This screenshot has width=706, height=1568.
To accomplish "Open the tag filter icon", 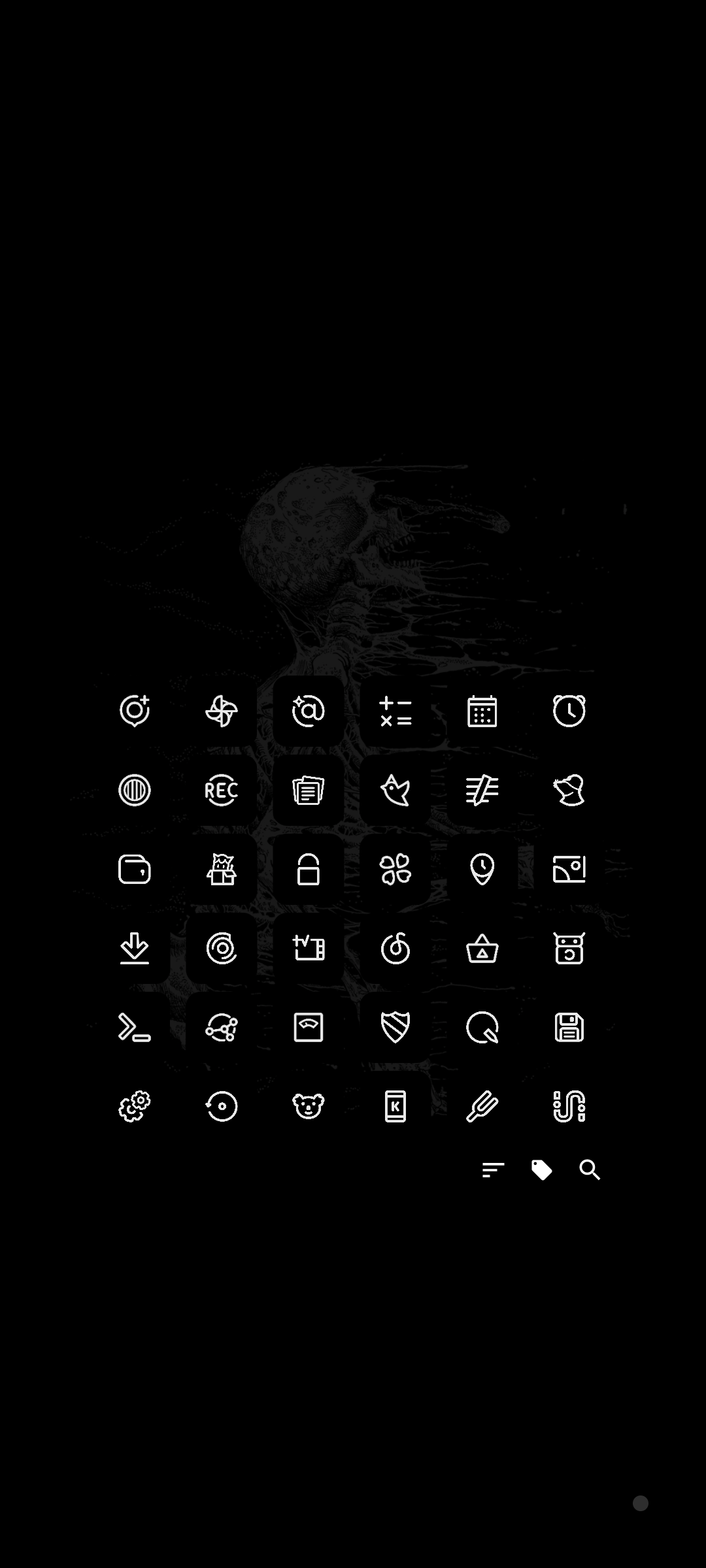I will [541, 1169].
